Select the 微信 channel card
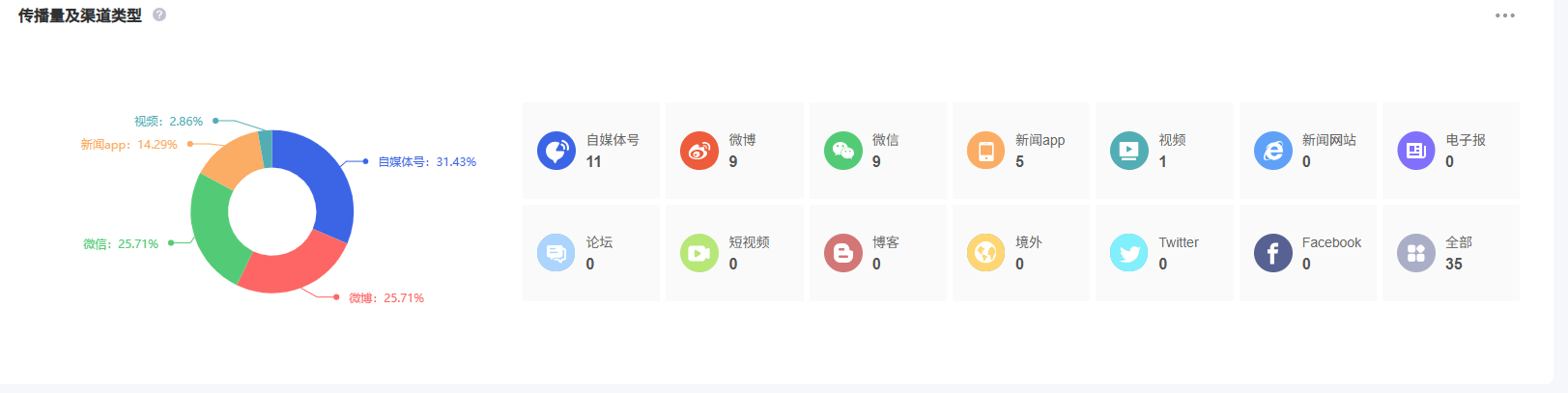 click(x=877, y=151)
